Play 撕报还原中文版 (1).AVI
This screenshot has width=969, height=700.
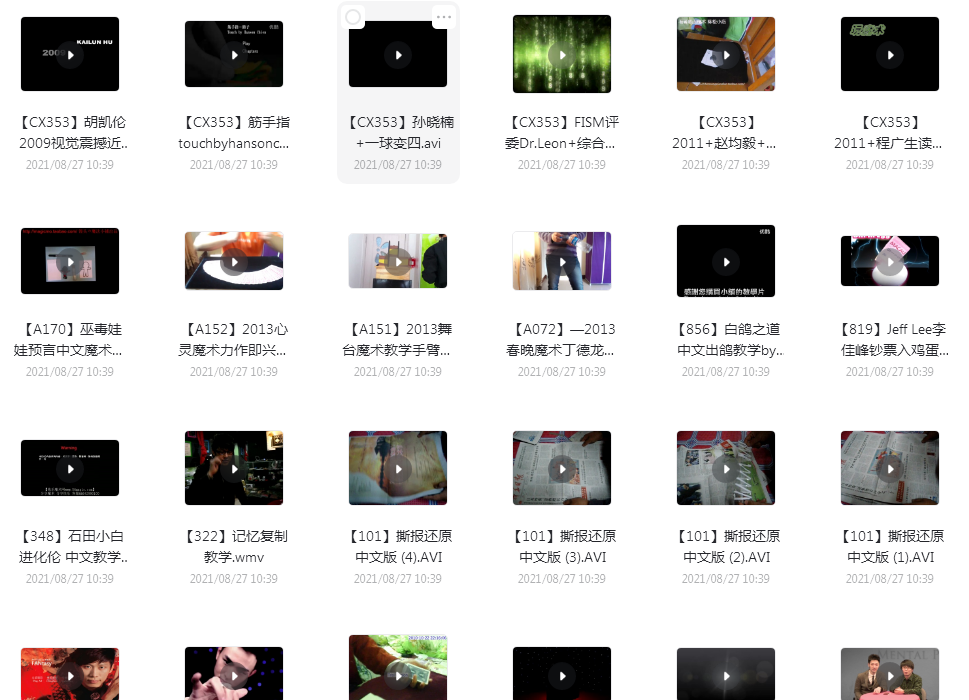890,469
